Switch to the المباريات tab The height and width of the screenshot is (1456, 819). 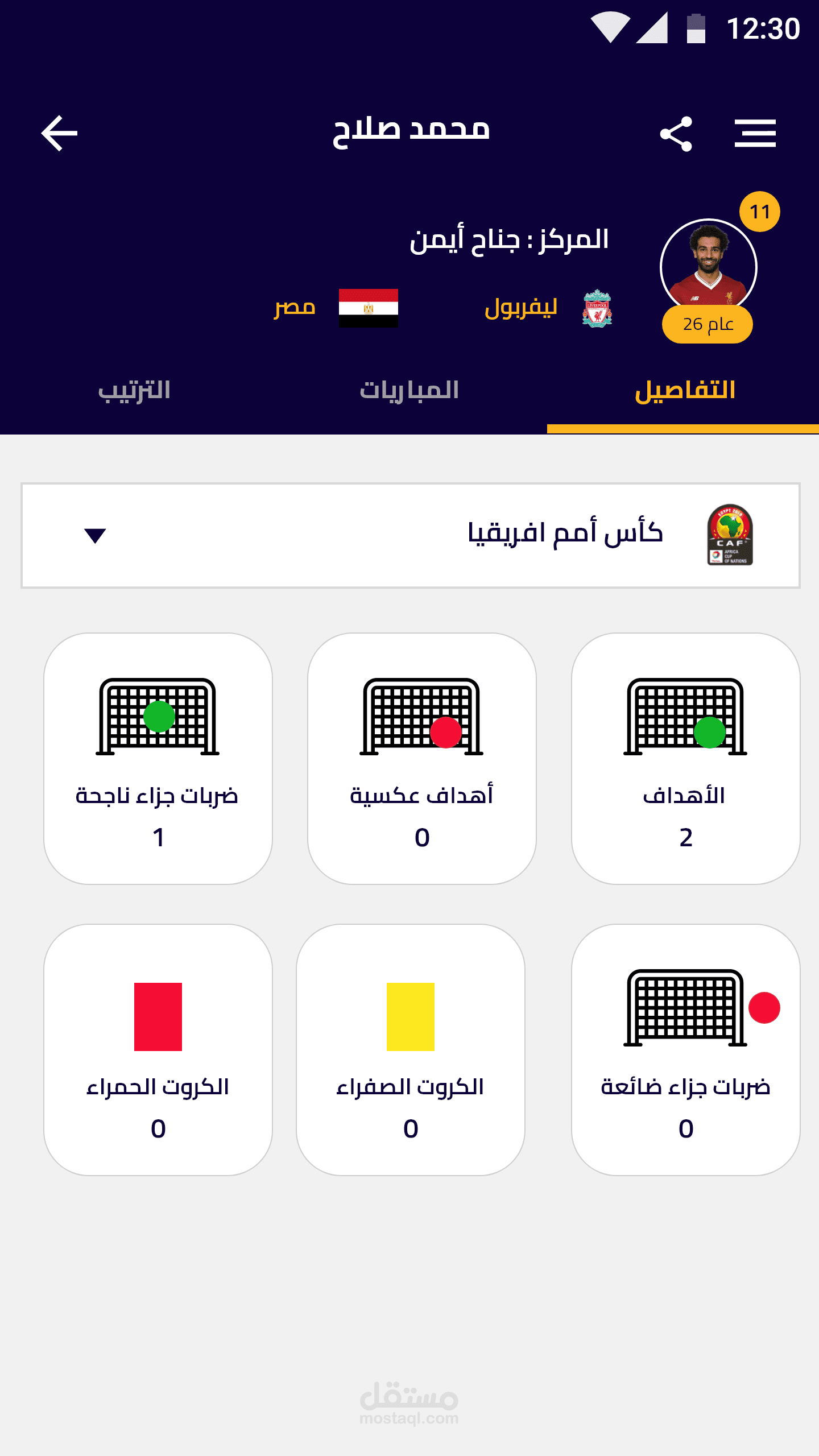click(x=409, y=391)
